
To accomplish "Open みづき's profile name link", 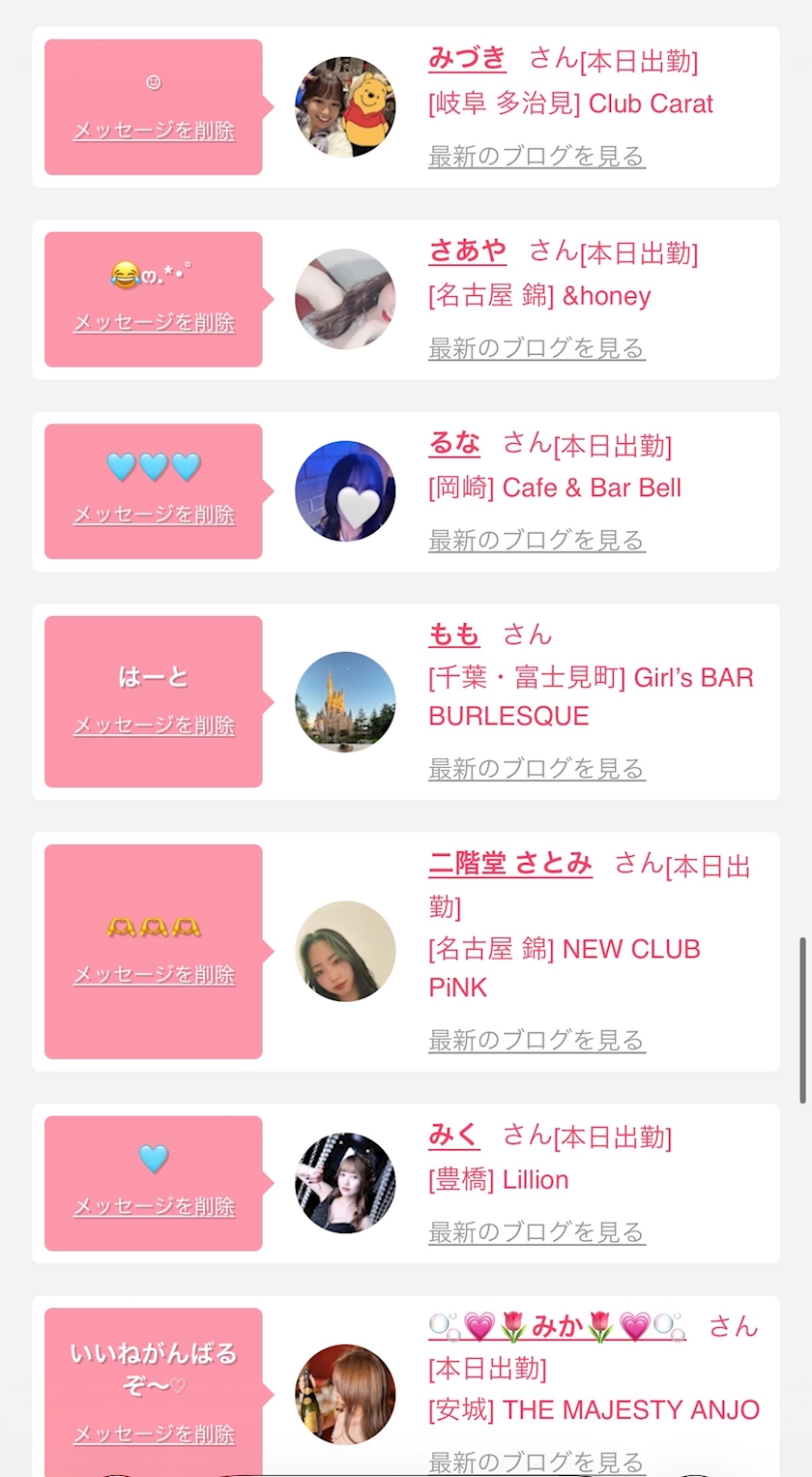I will click(x=467, y=59).
